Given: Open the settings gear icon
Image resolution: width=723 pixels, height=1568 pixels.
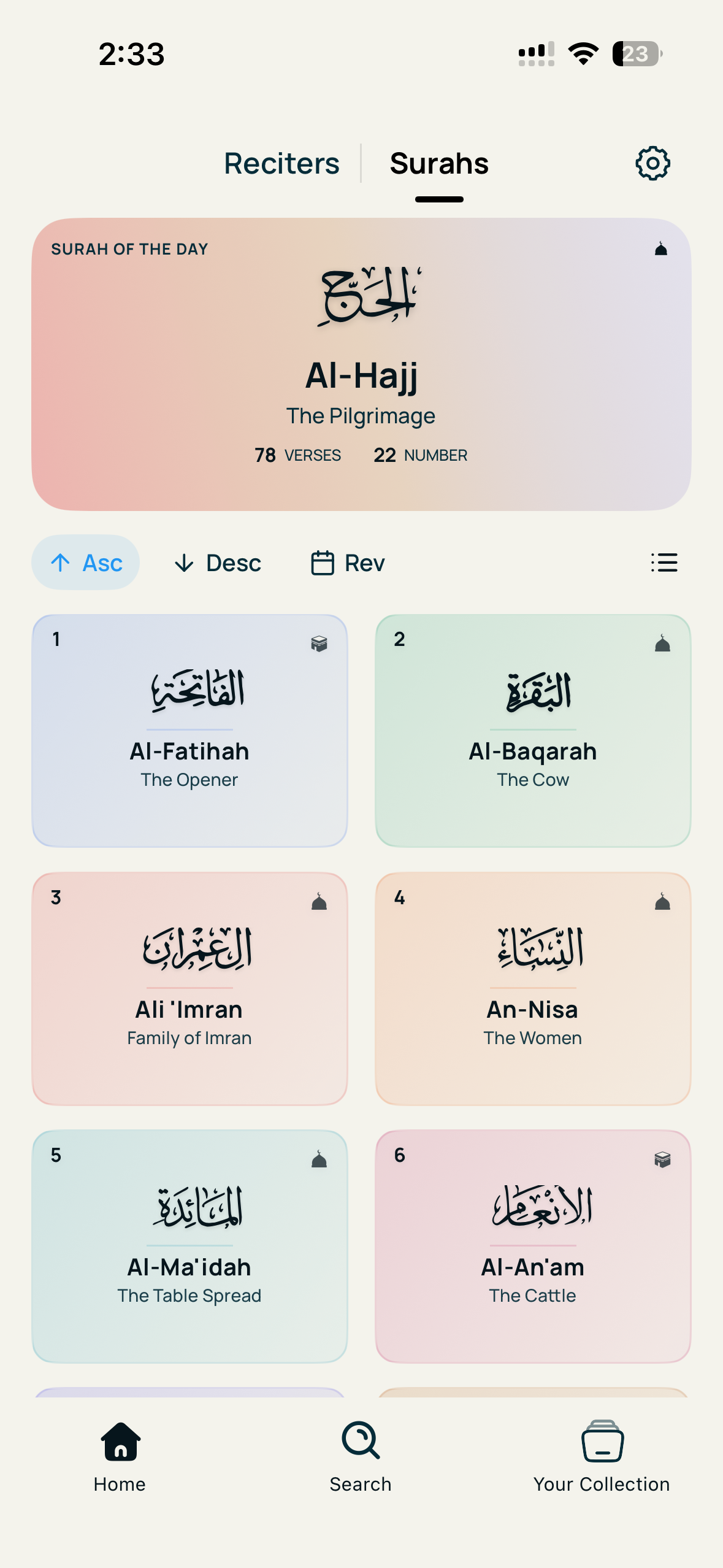Looking at the screenshot, I should tap(652, 163).
